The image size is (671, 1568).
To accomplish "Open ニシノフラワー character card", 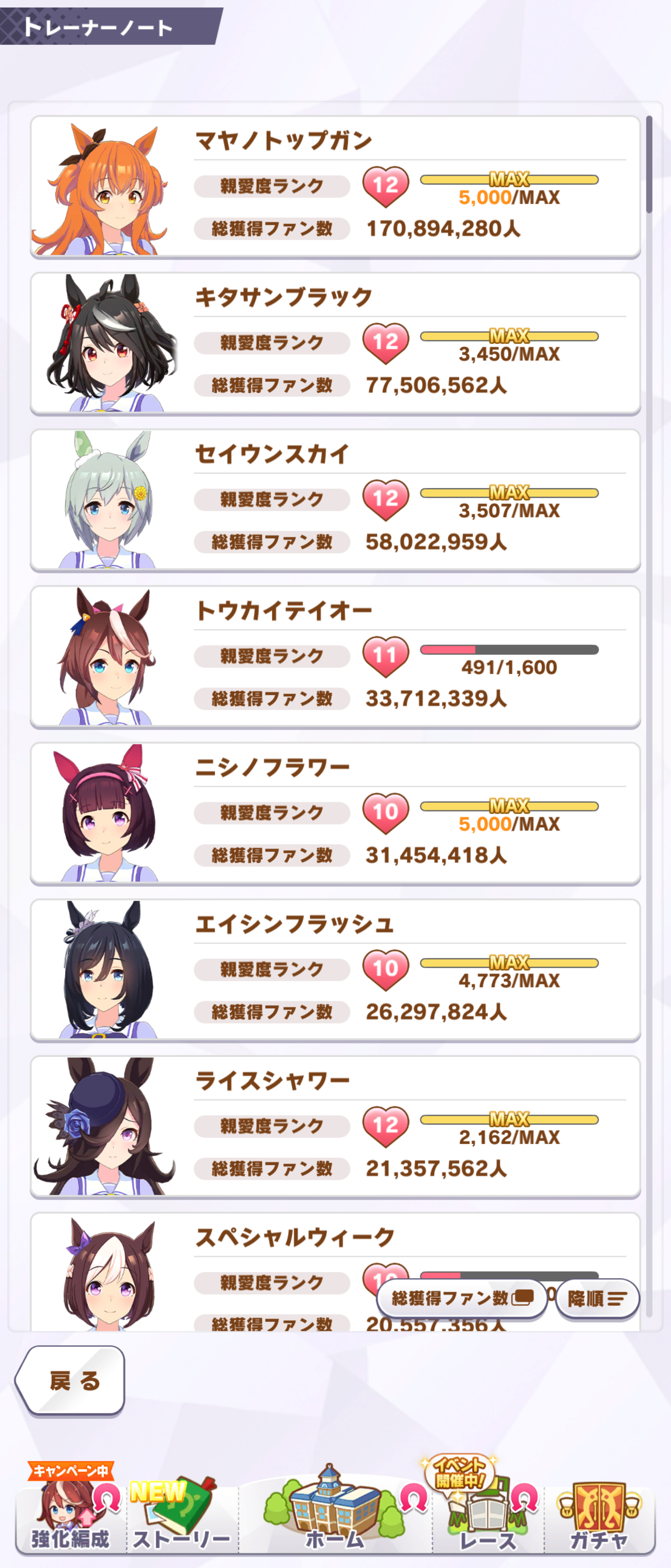I will (335, 813).
